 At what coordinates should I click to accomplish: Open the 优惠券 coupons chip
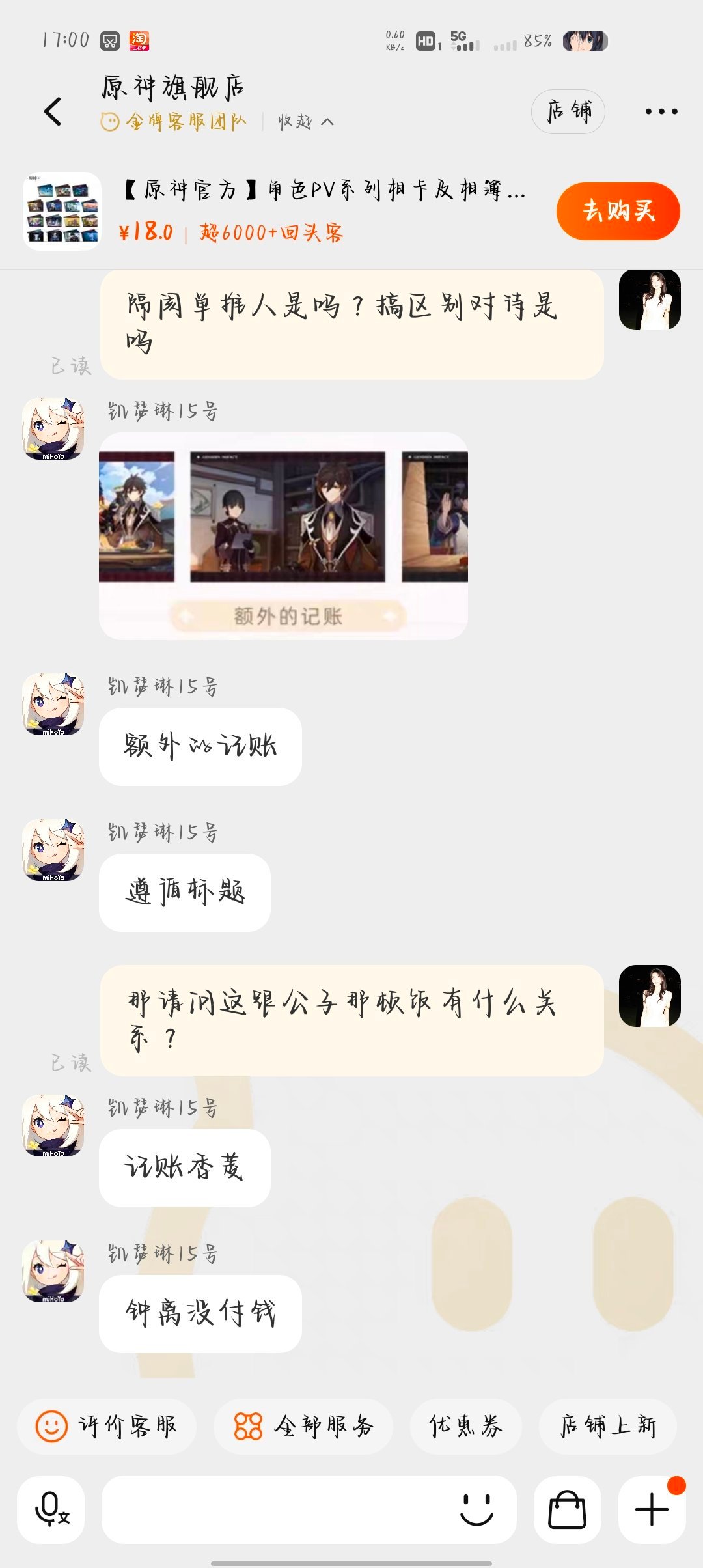(466, 1426)
